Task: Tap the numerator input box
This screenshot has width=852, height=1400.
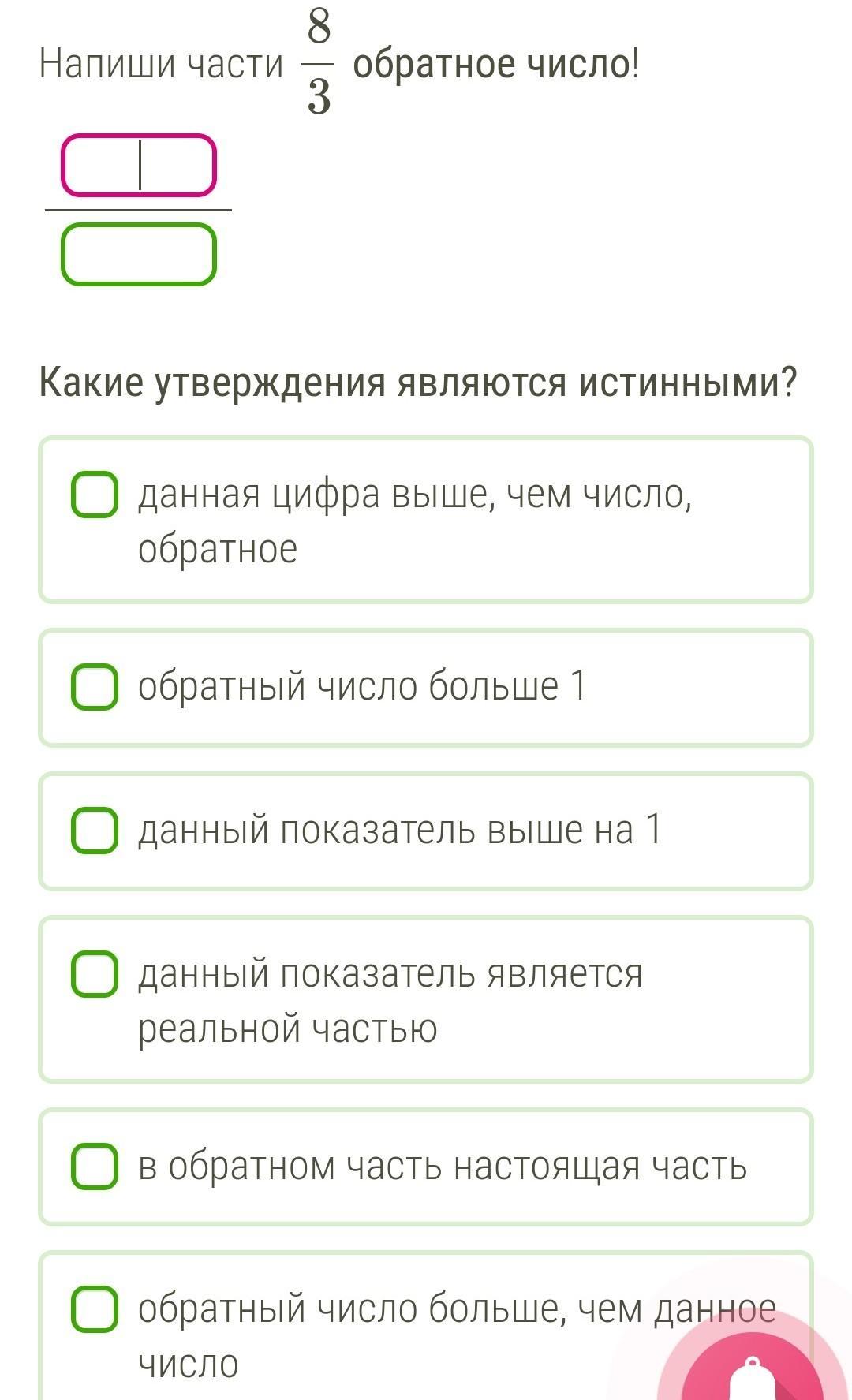Action: coord(139,165)
